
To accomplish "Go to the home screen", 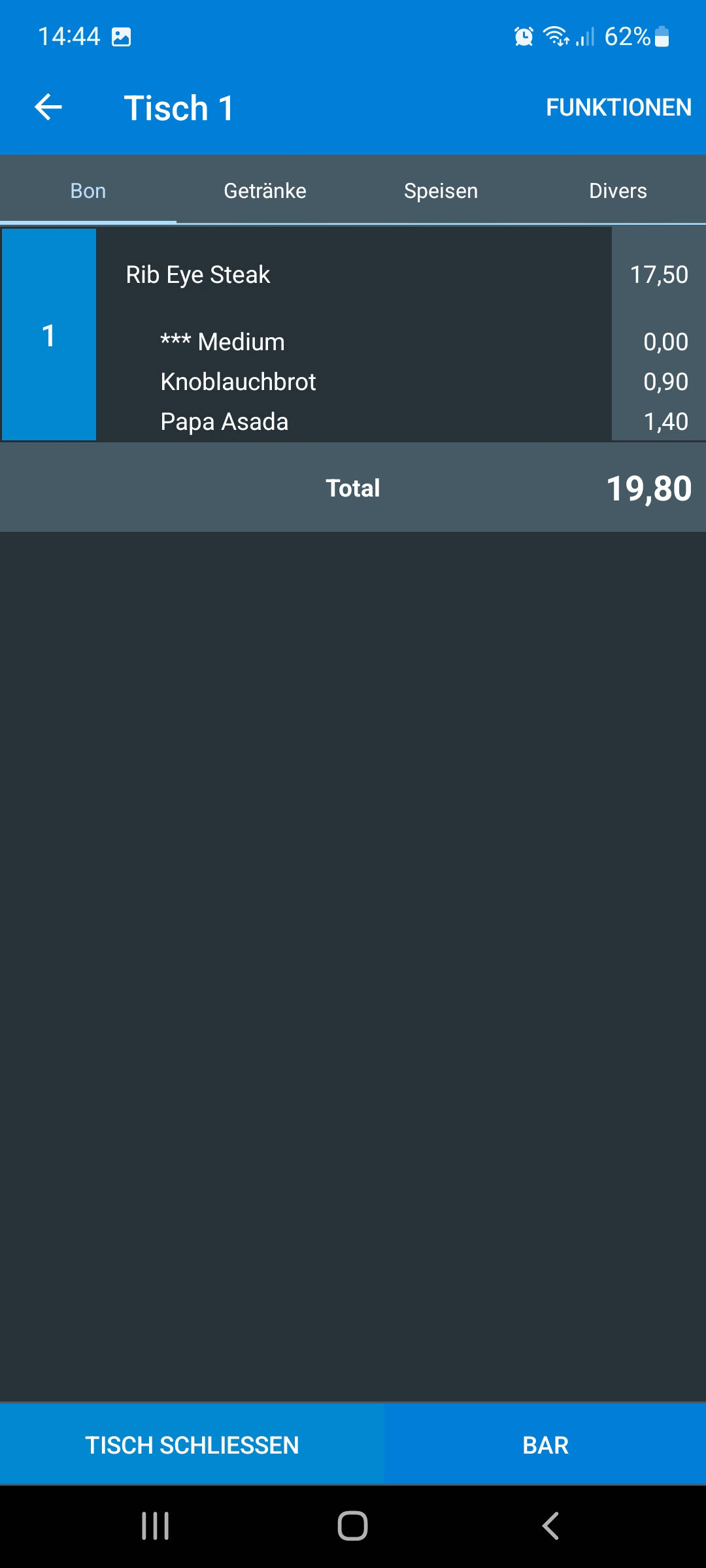I will click(352, 1526).
